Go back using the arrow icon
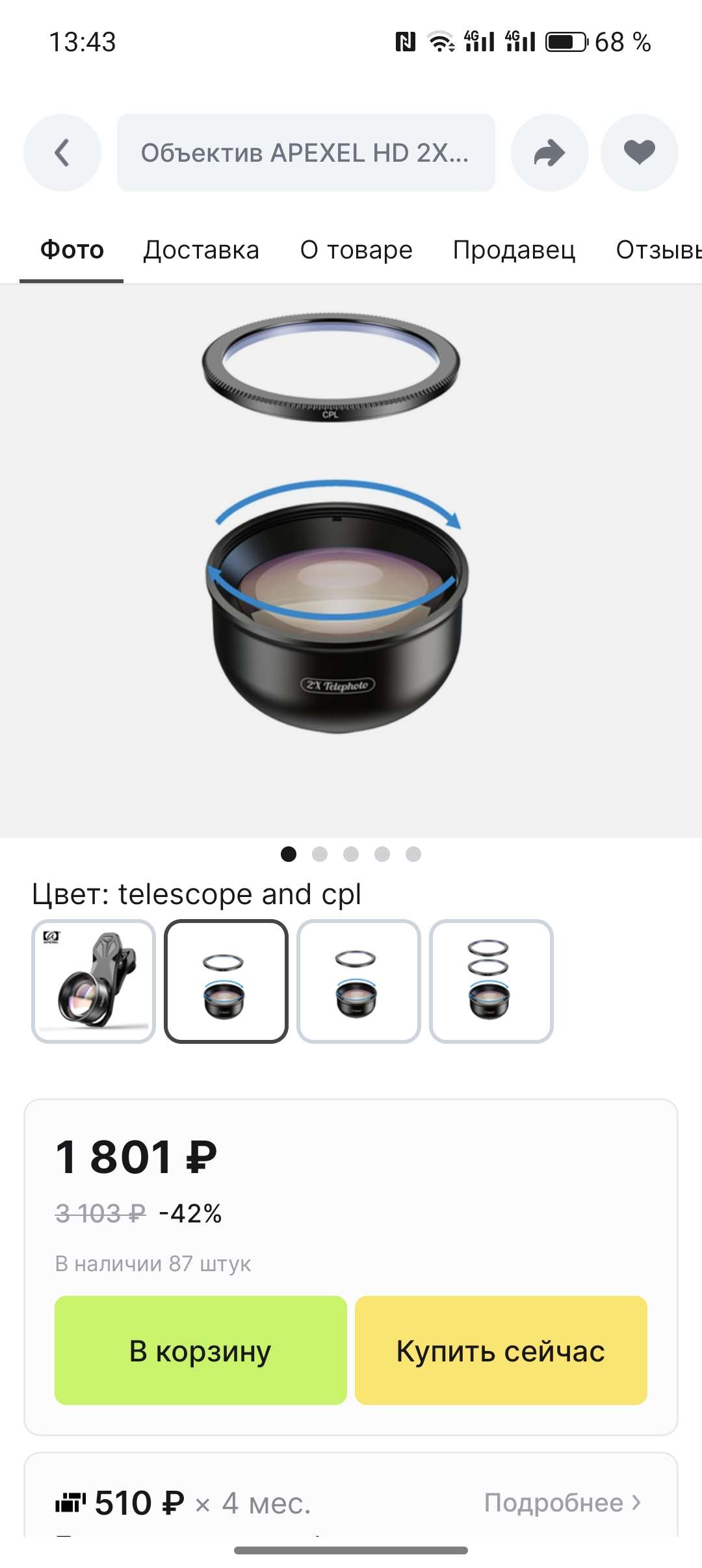 tap(62, 153)
